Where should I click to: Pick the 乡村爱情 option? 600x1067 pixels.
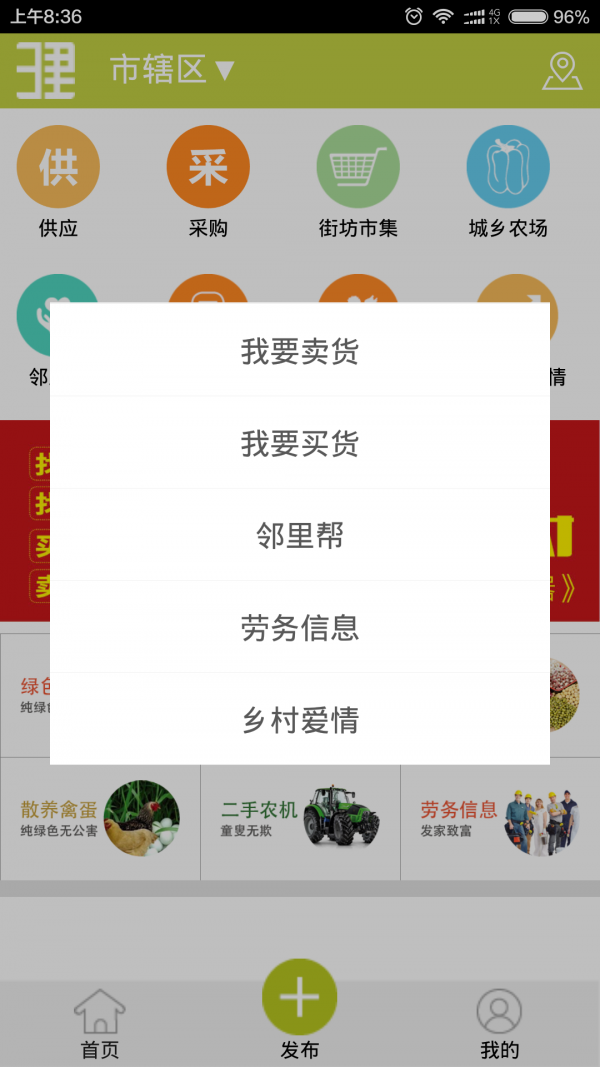300,720
